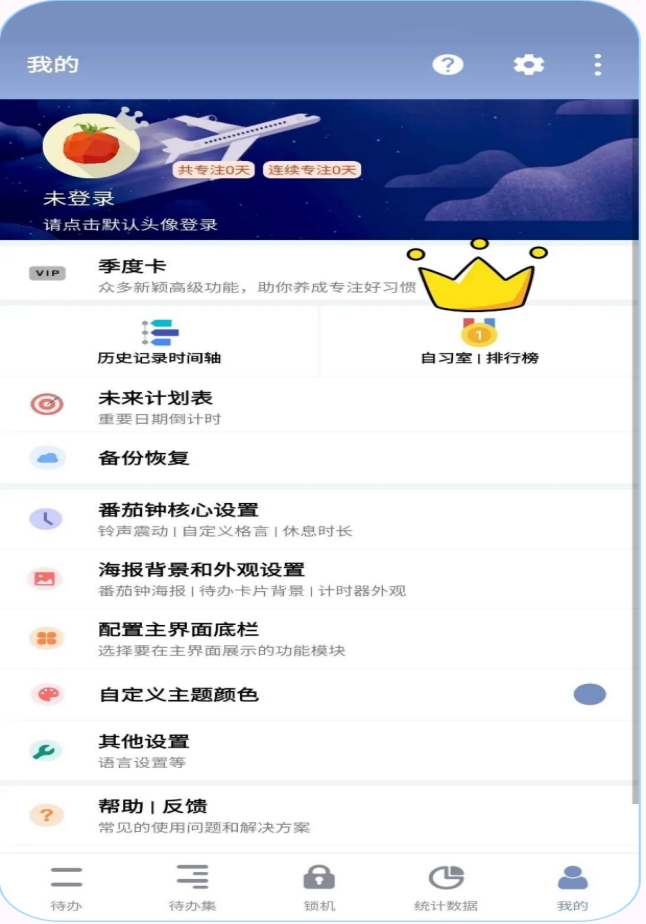Switch to the 锁机 tab
The width and height of the screenshot is (646, 924).
point(319,887)
